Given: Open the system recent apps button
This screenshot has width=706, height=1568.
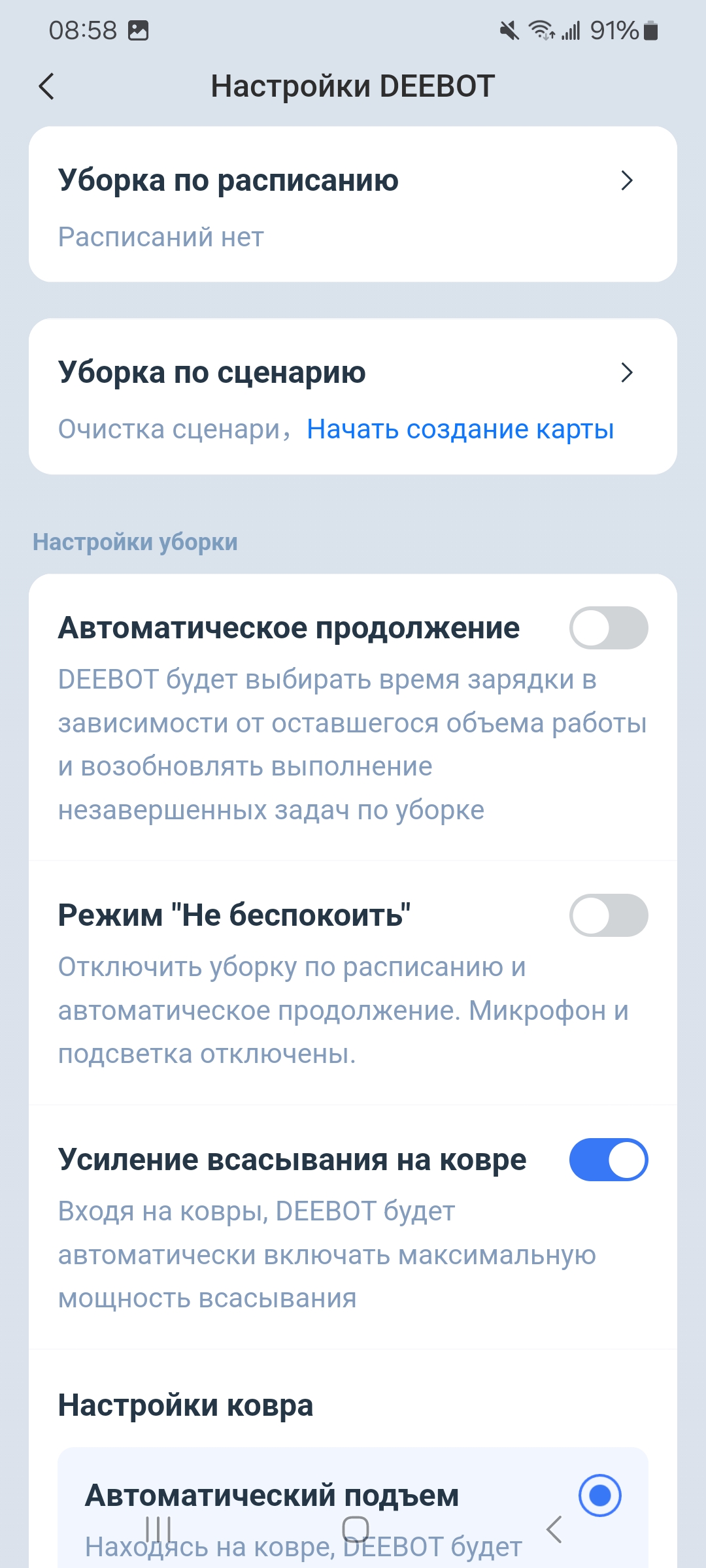Looking at the screenshot, I should point(158,1529).
